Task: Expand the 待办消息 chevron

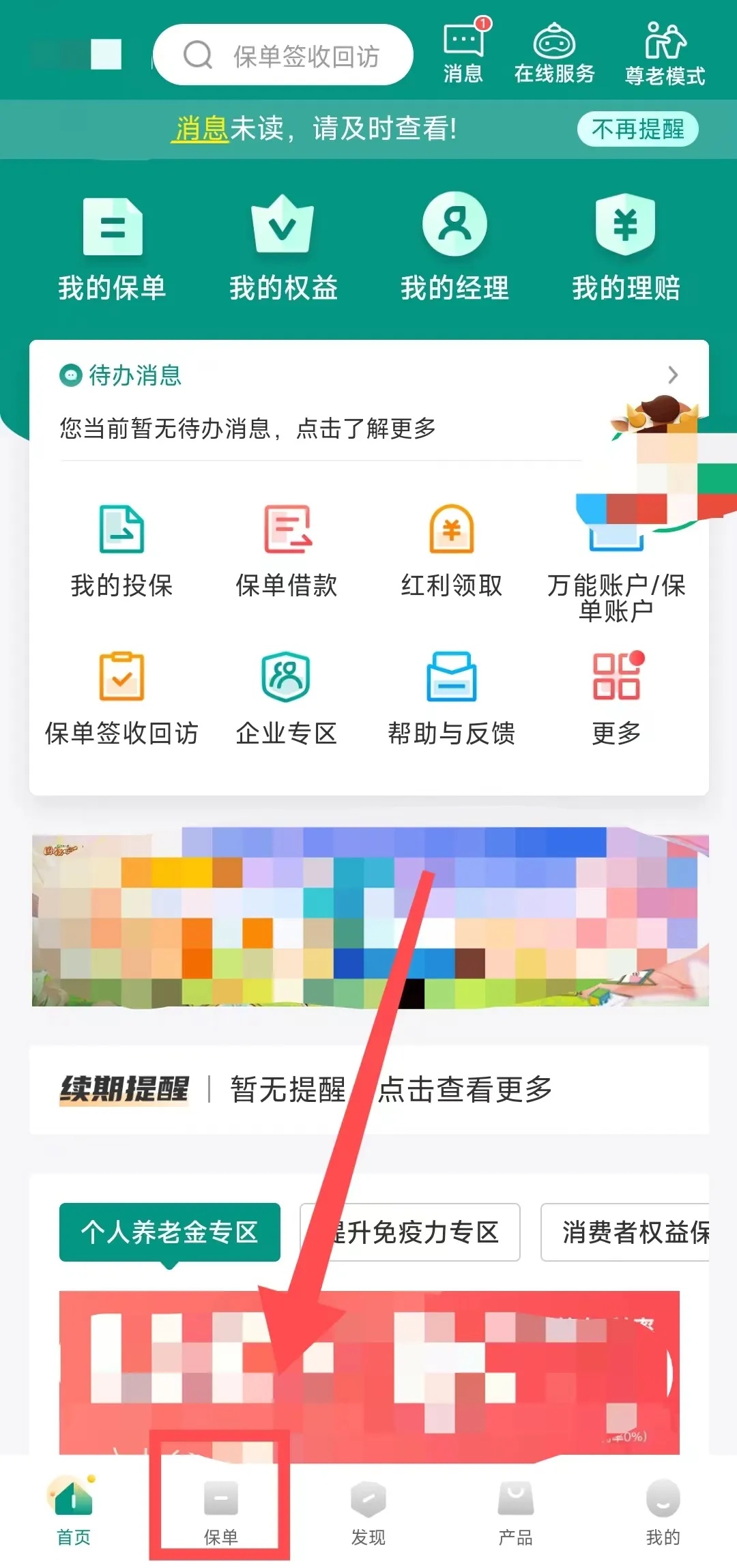Action: (x=673, y=375)
